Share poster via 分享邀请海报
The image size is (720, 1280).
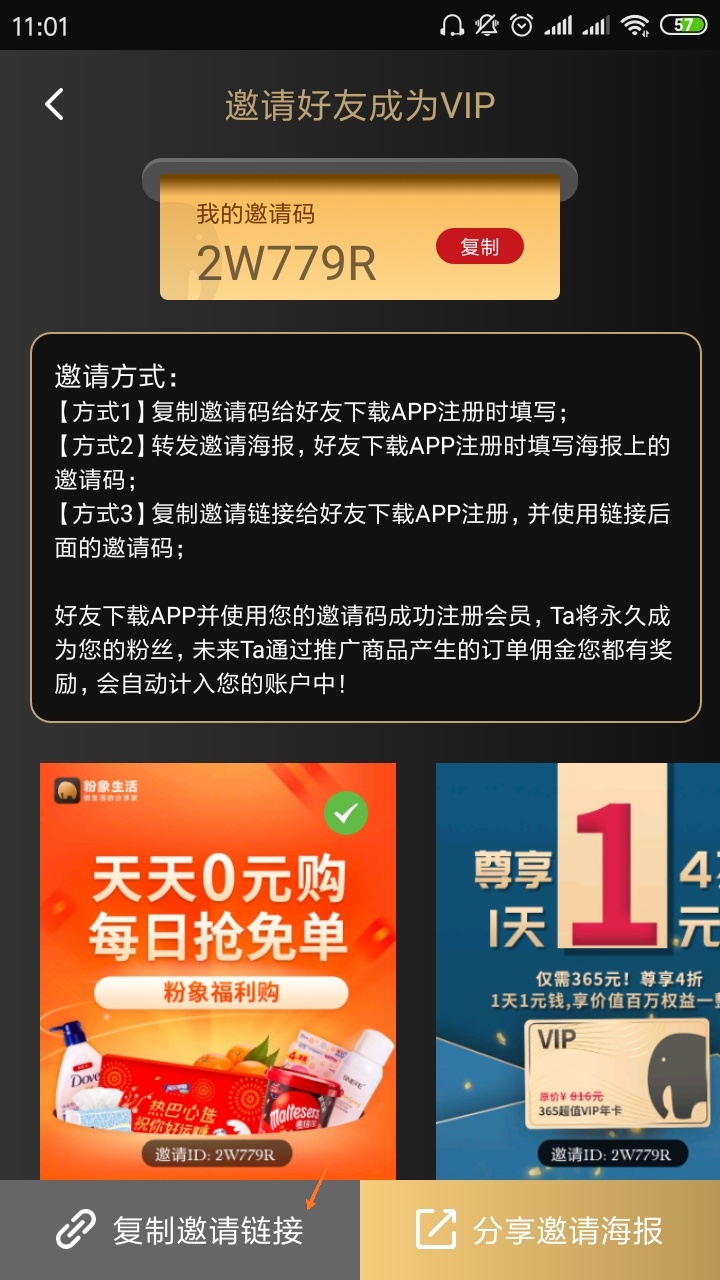540,1230
